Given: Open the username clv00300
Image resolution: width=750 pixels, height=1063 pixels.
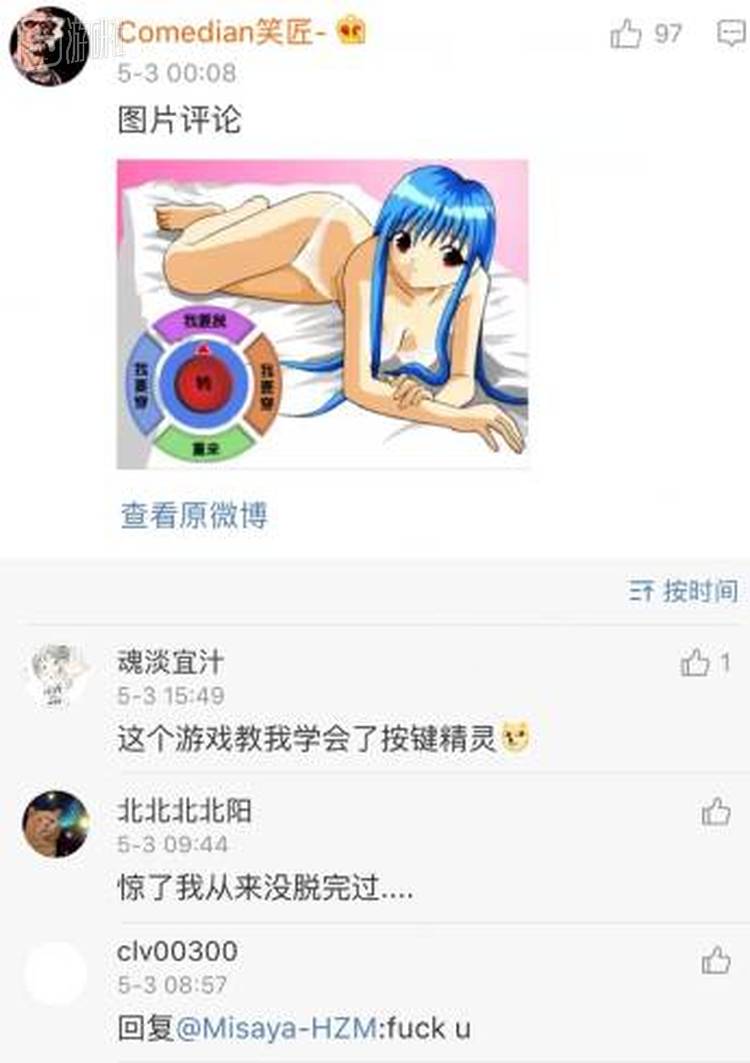Looking at the screenshot, I should click(177, 951).
